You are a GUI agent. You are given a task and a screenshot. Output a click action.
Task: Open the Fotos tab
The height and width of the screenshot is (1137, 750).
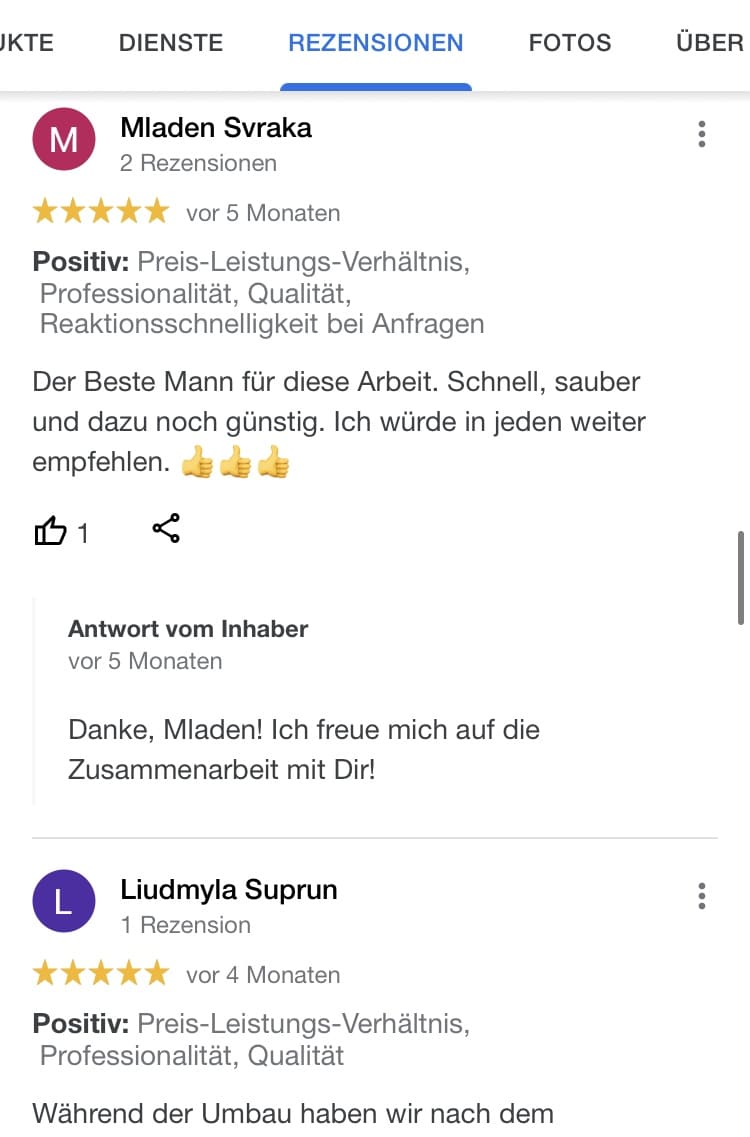569,43
